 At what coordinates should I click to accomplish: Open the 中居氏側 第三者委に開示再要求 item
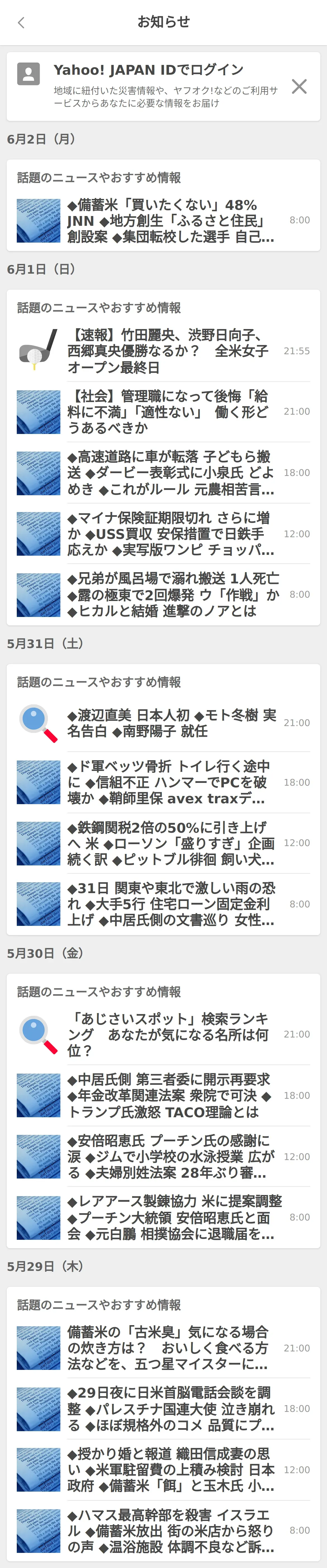170,1096
